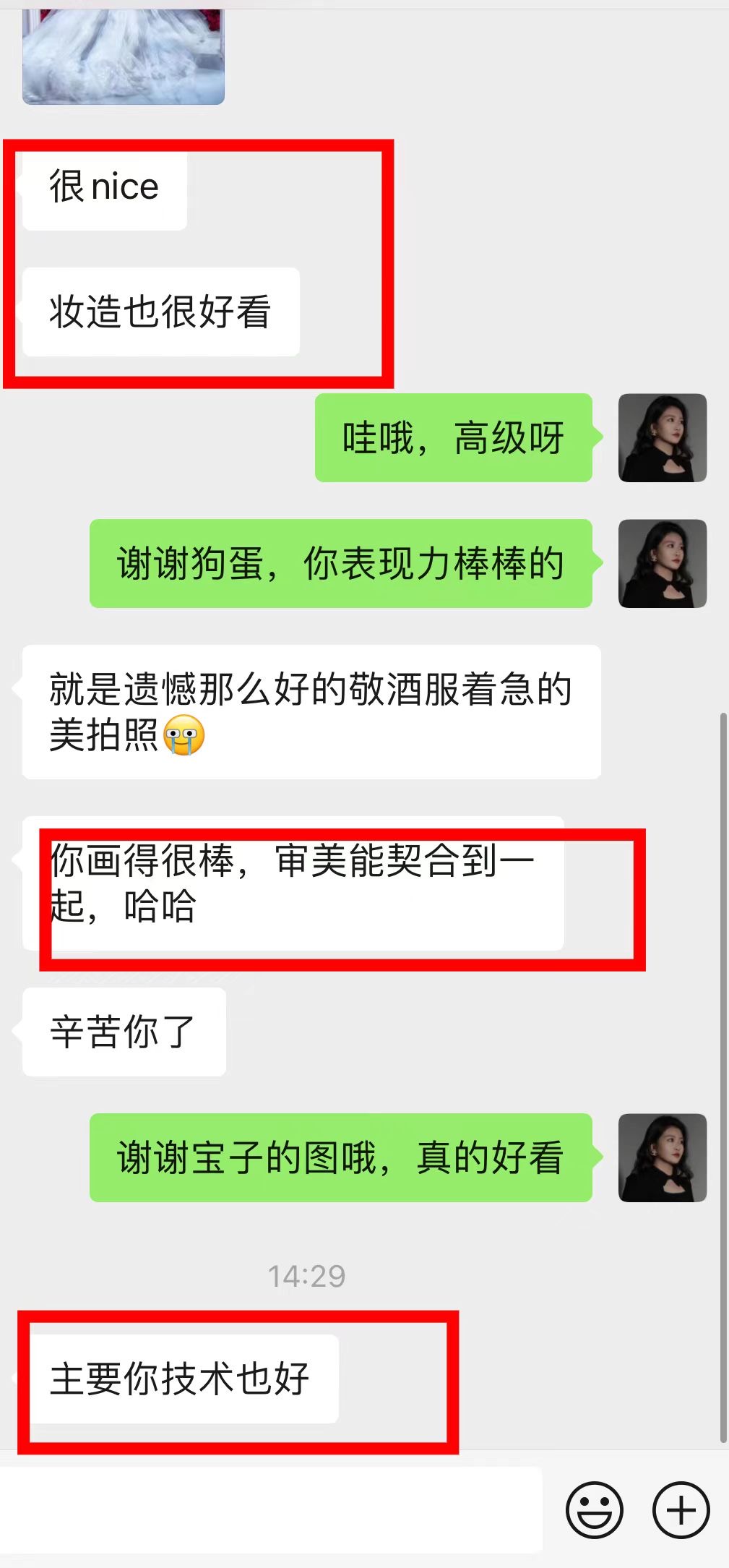Screen dimensions: 729x1568
Task: Tap the avatar beside "哇哦,高级呀"
Action: 663,437
